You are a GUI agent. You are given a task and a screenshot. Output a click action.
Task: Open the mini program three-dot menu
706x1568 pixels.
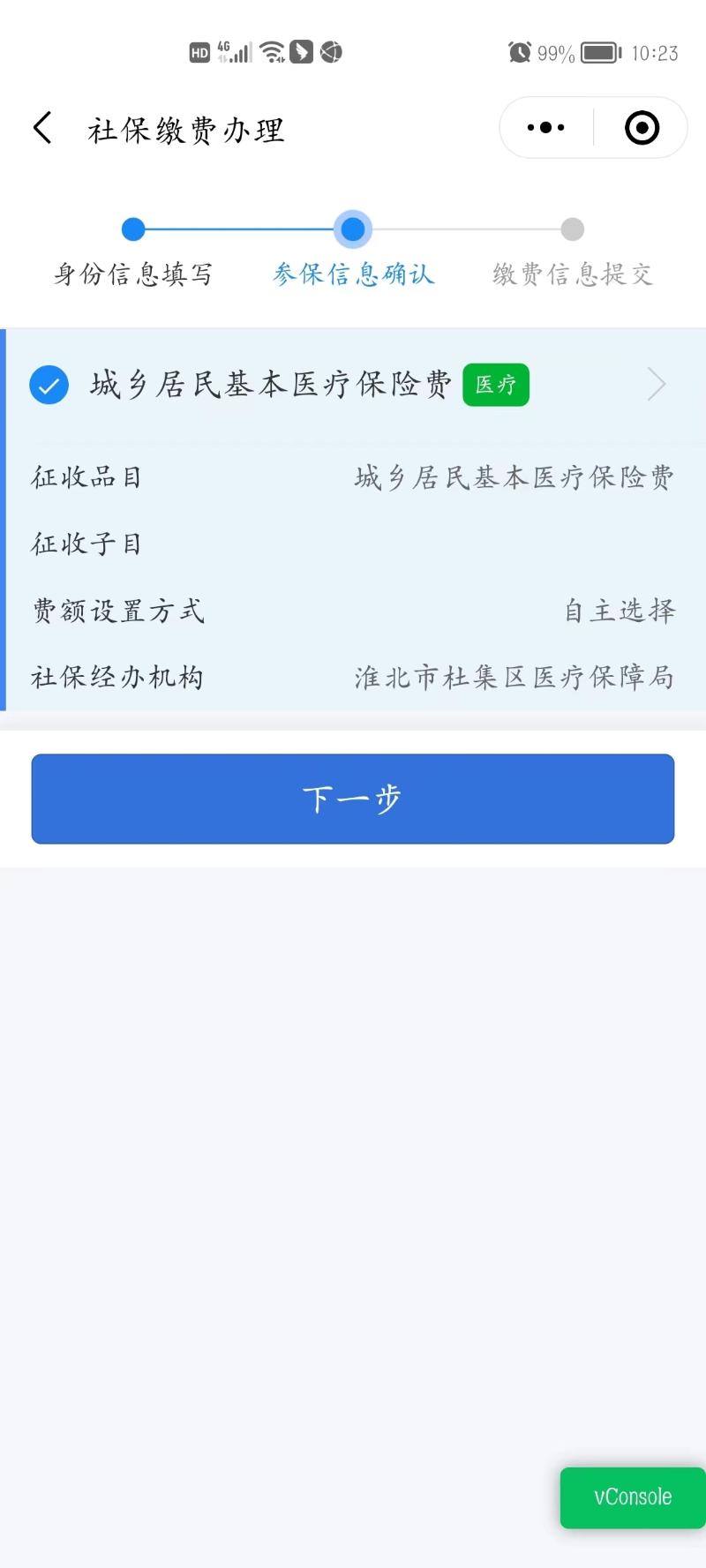click(x=545, y=128)
